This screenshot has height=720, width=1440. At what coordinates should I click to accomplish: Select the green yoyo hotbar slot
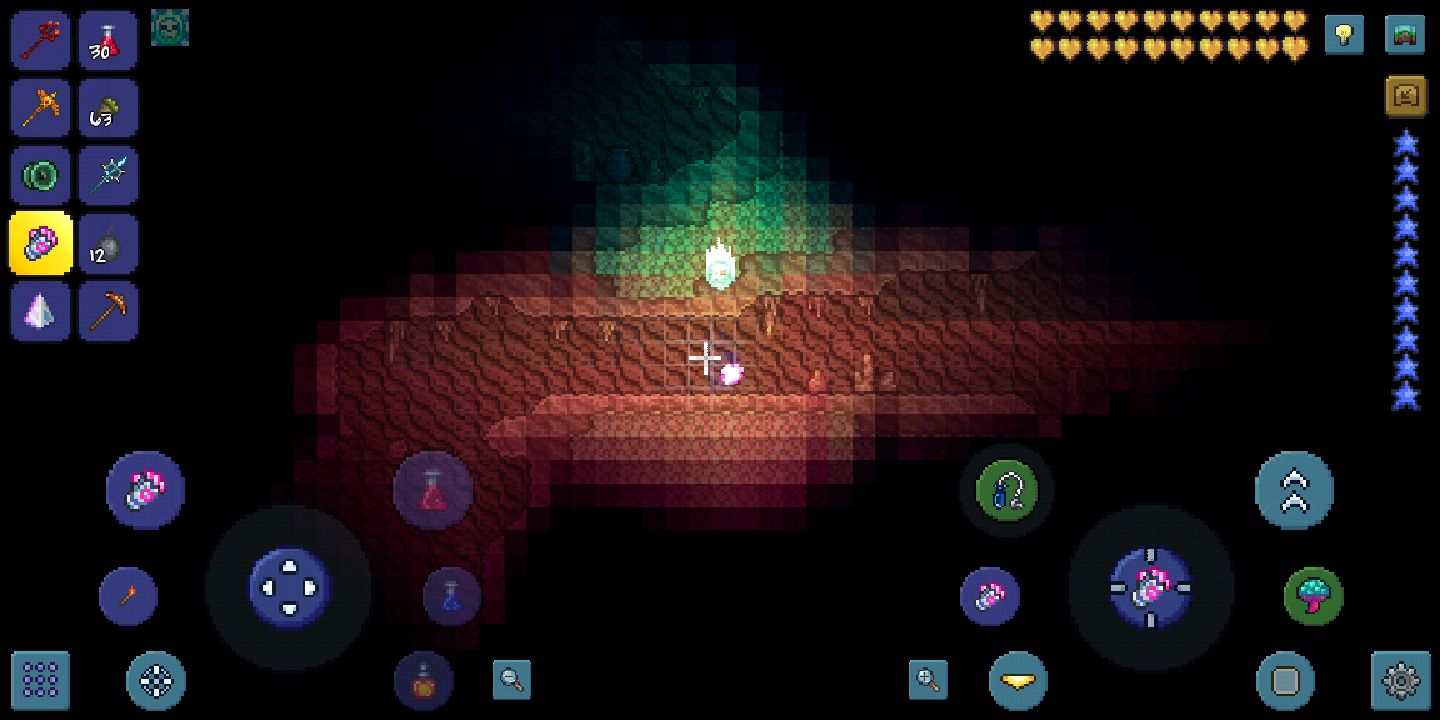[41, 177]
